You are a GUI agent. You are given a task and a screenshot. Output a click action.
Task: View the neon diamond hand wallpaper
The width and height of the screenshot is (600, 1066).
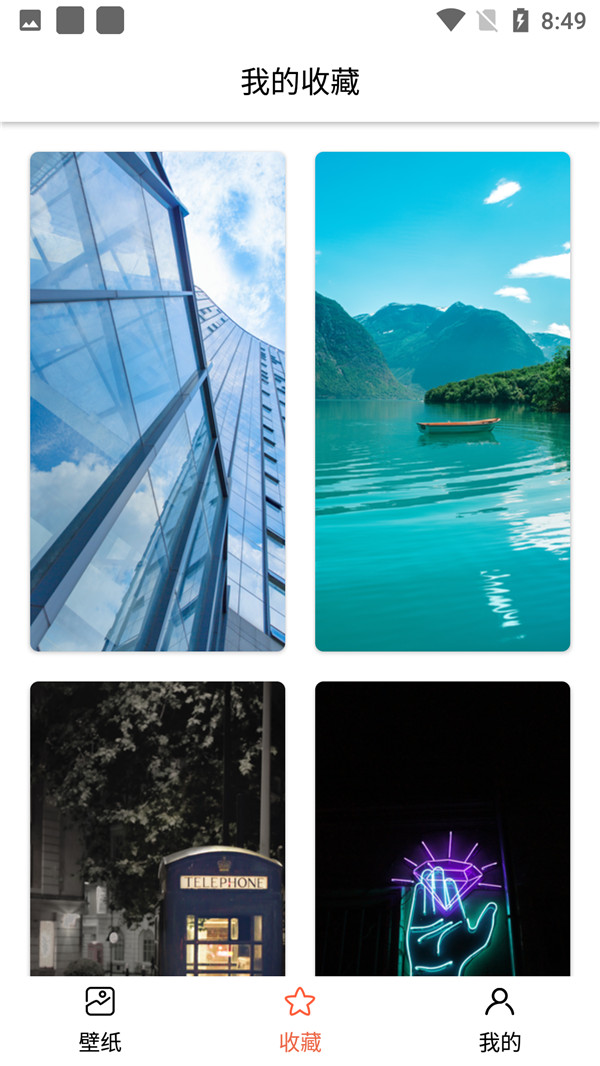(442, 828)
